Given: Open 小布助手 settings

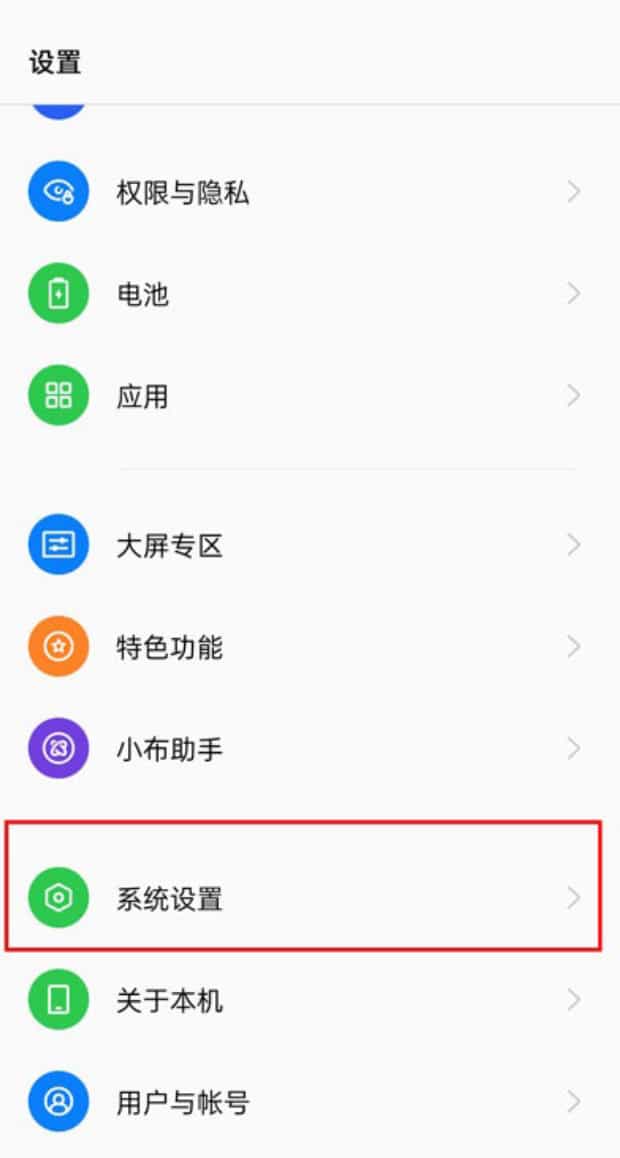Looking at the screenshot, I should pyautogui.click(x=310, y=749).
